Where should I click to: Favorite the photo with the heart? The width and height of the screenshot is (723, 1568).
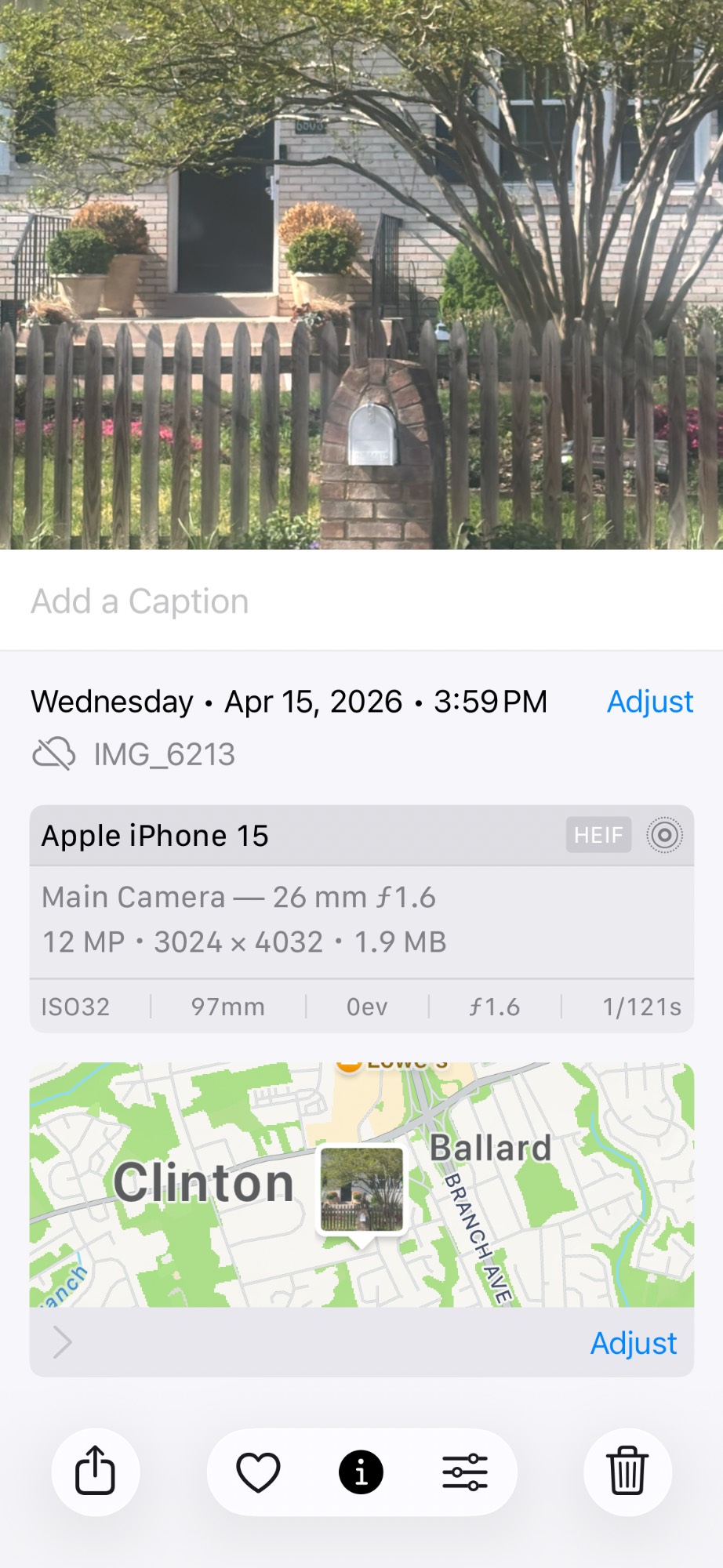click(258, 1472)
